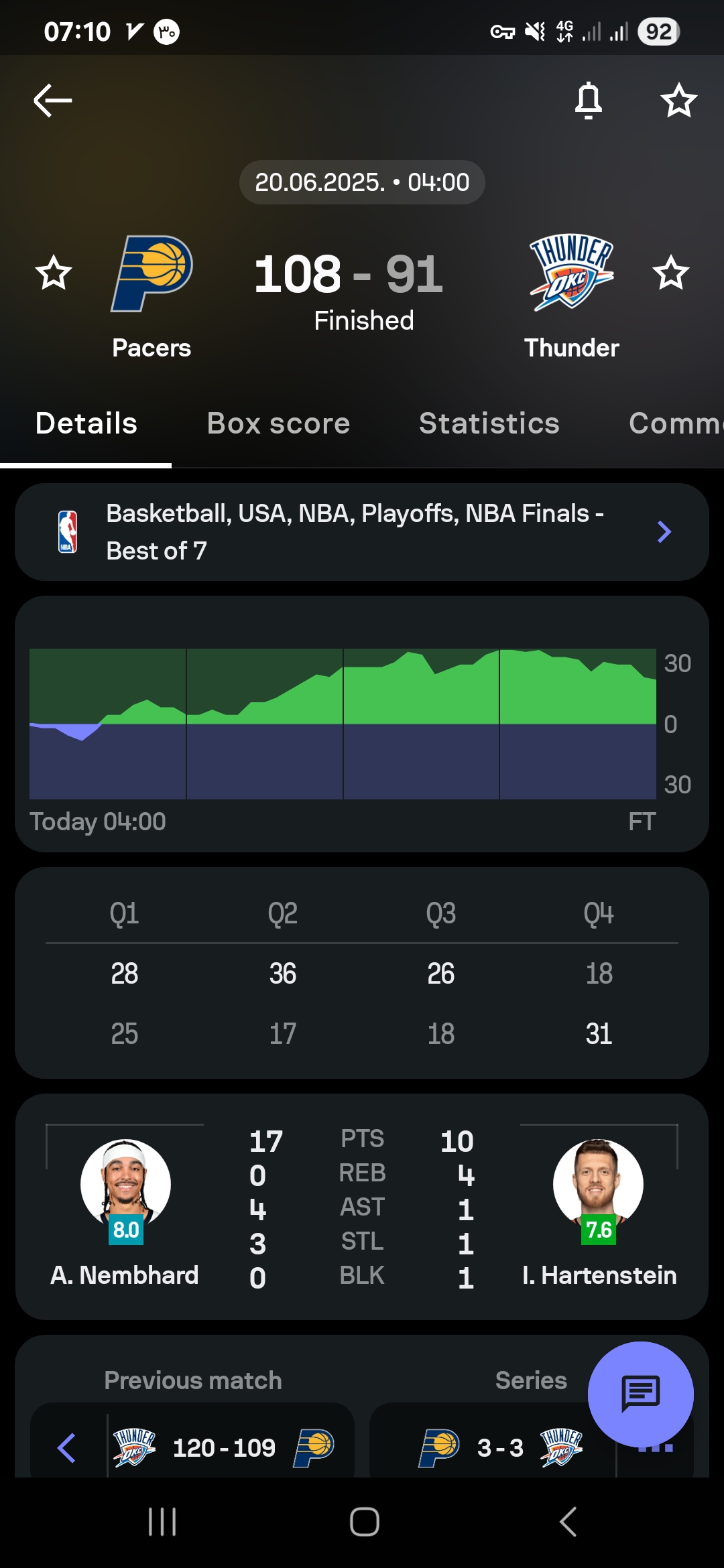Viewport: 724px width, 1568px height.
Task: Open recent apps from navigation bar
Action: click(162, 1522)
